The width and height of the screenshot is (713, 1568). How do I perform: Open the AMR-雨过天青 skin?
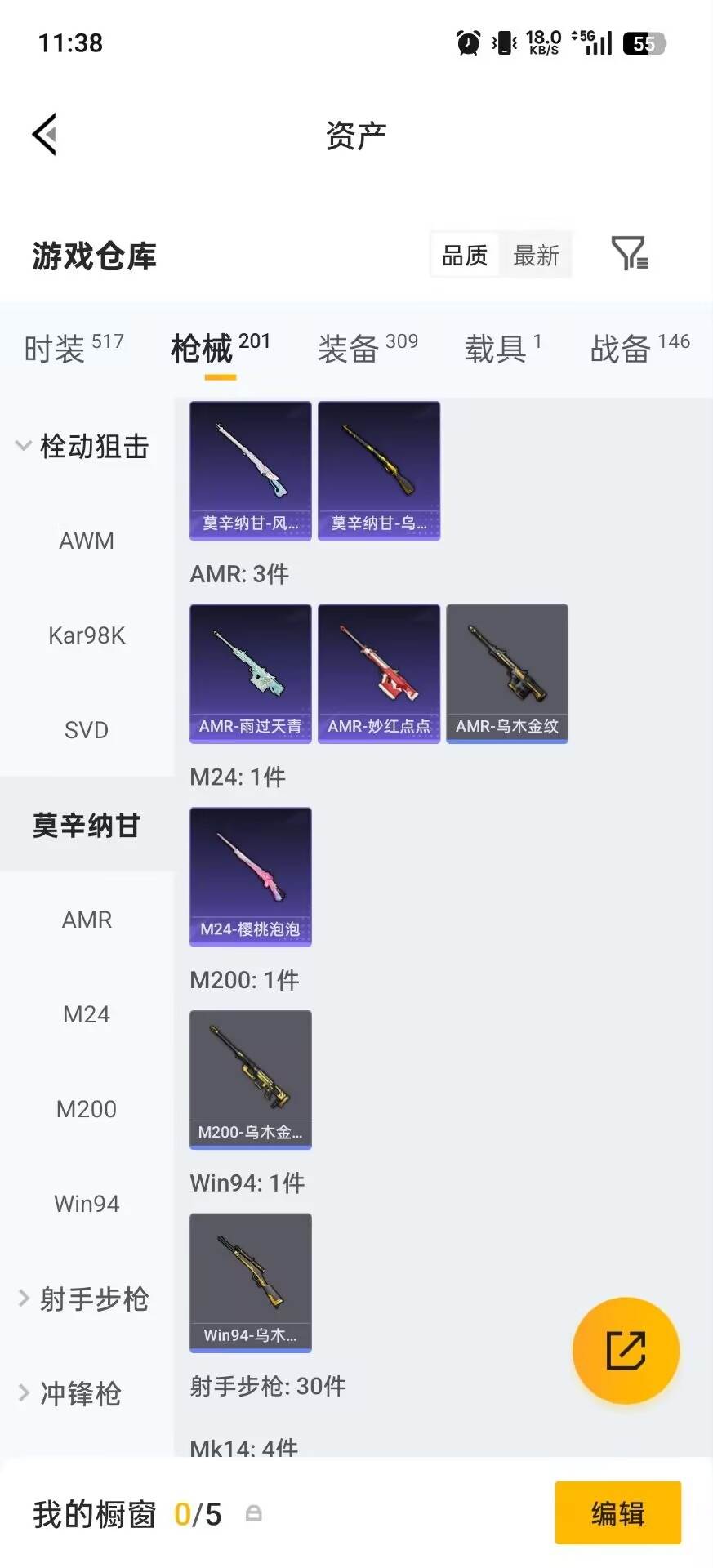point(251,674)
